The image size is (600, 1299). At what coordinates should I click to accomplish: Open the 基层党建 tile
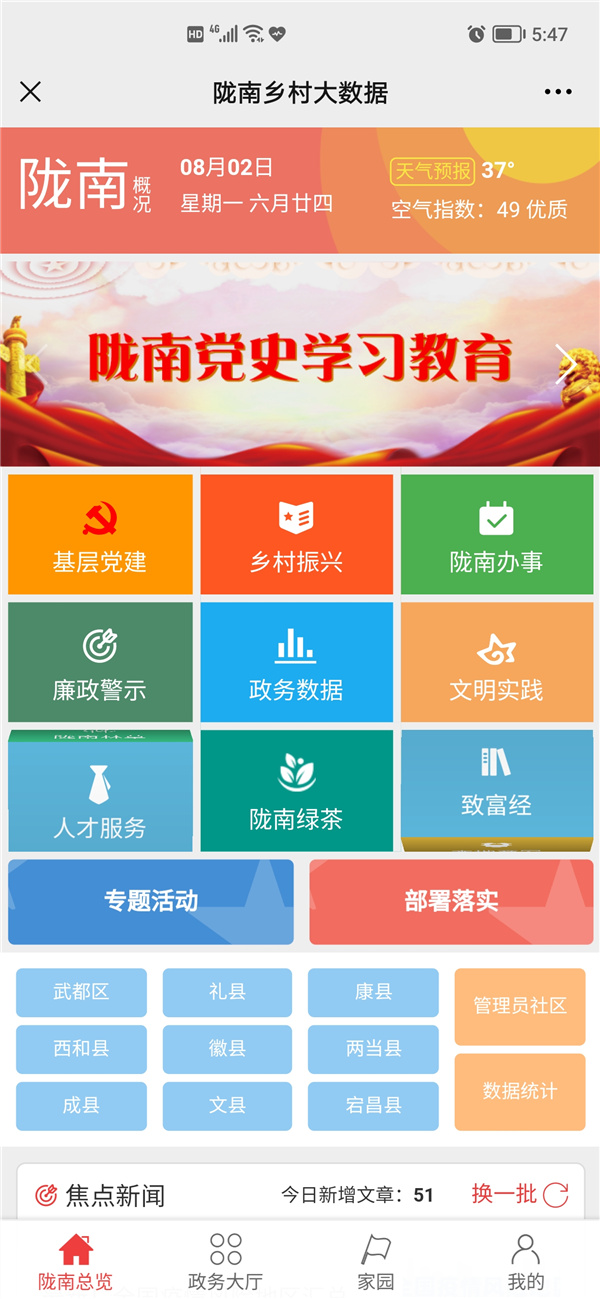(x=100, y=534)
